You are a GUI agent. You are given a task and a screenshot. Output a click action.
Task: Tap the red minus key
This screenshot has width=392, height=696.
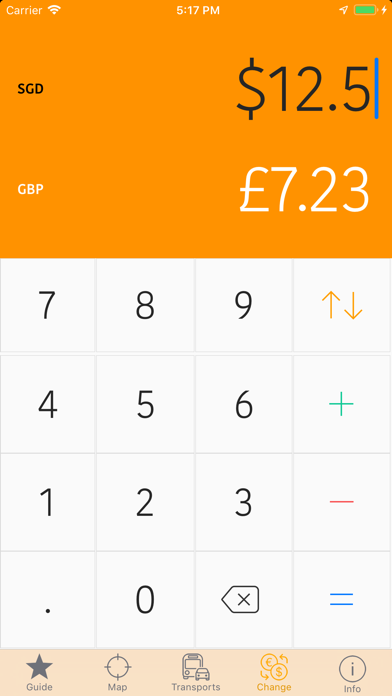342,502
